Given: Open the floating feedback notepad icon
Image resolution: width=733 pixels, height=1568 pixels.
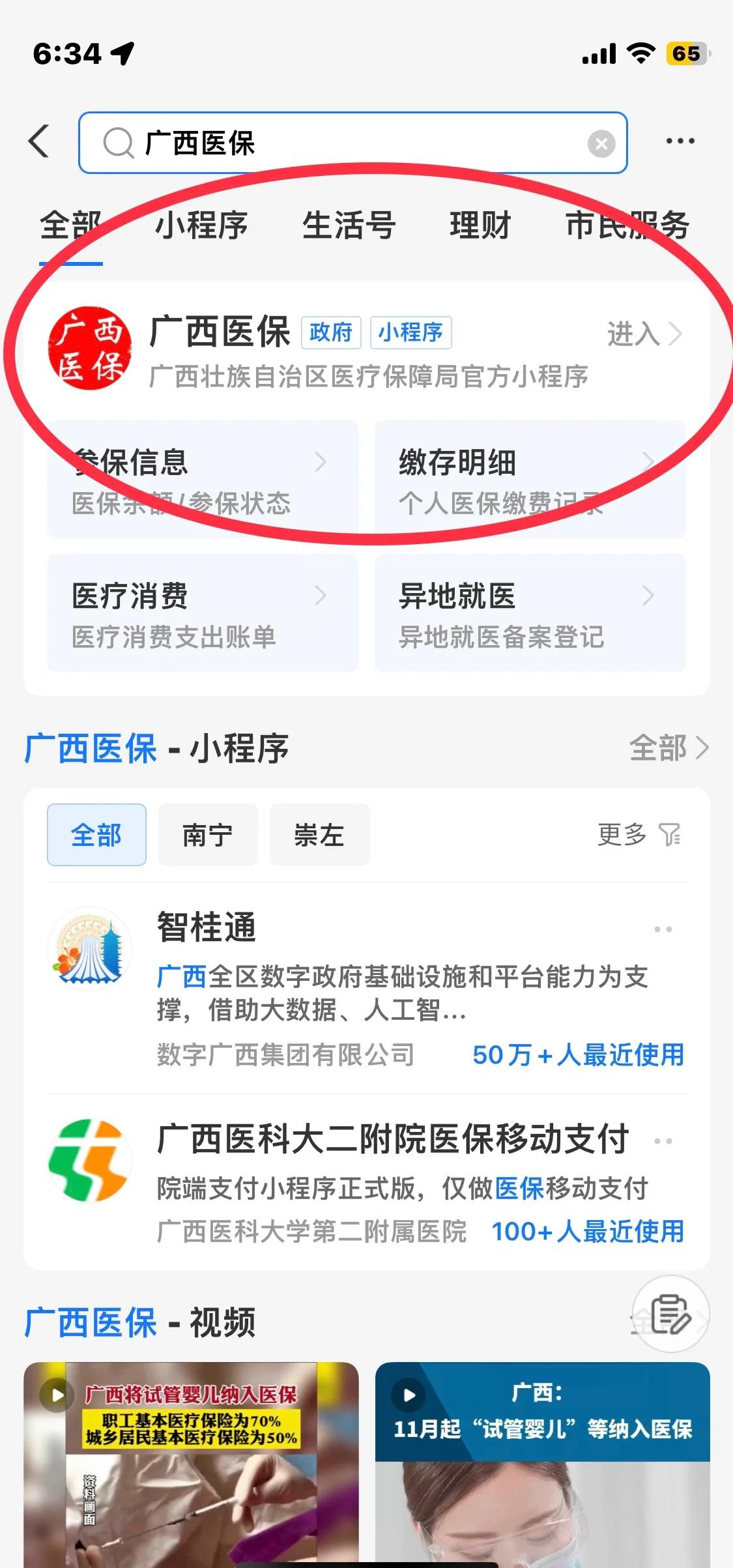Looking at the screenshot, I should click(670, 1314).
